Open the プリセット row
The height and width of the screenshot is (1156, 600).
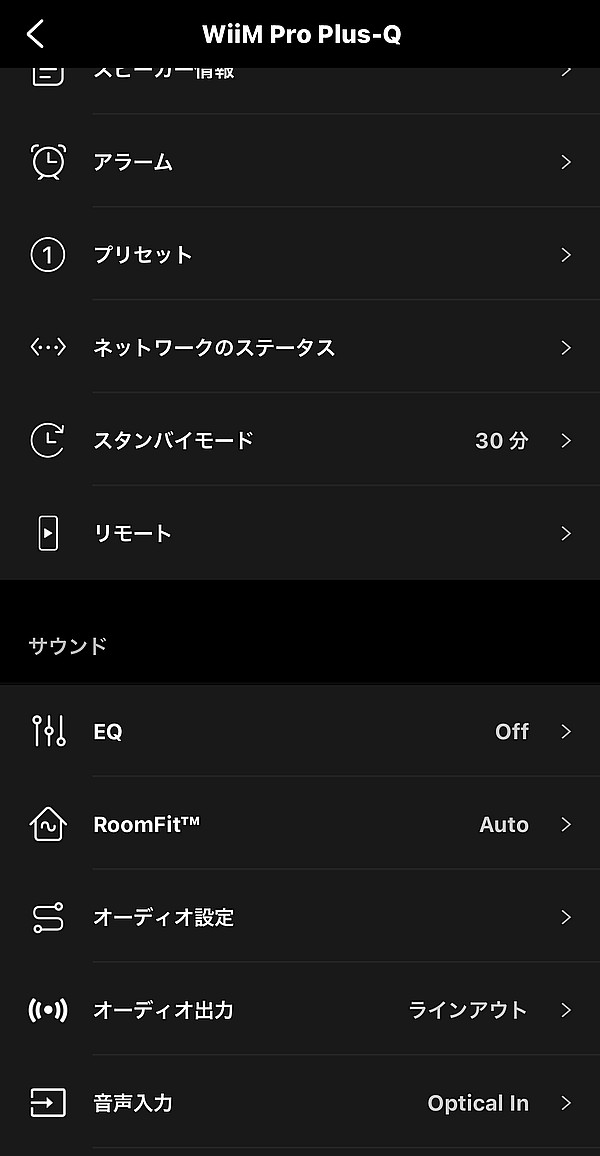(300, 255)
